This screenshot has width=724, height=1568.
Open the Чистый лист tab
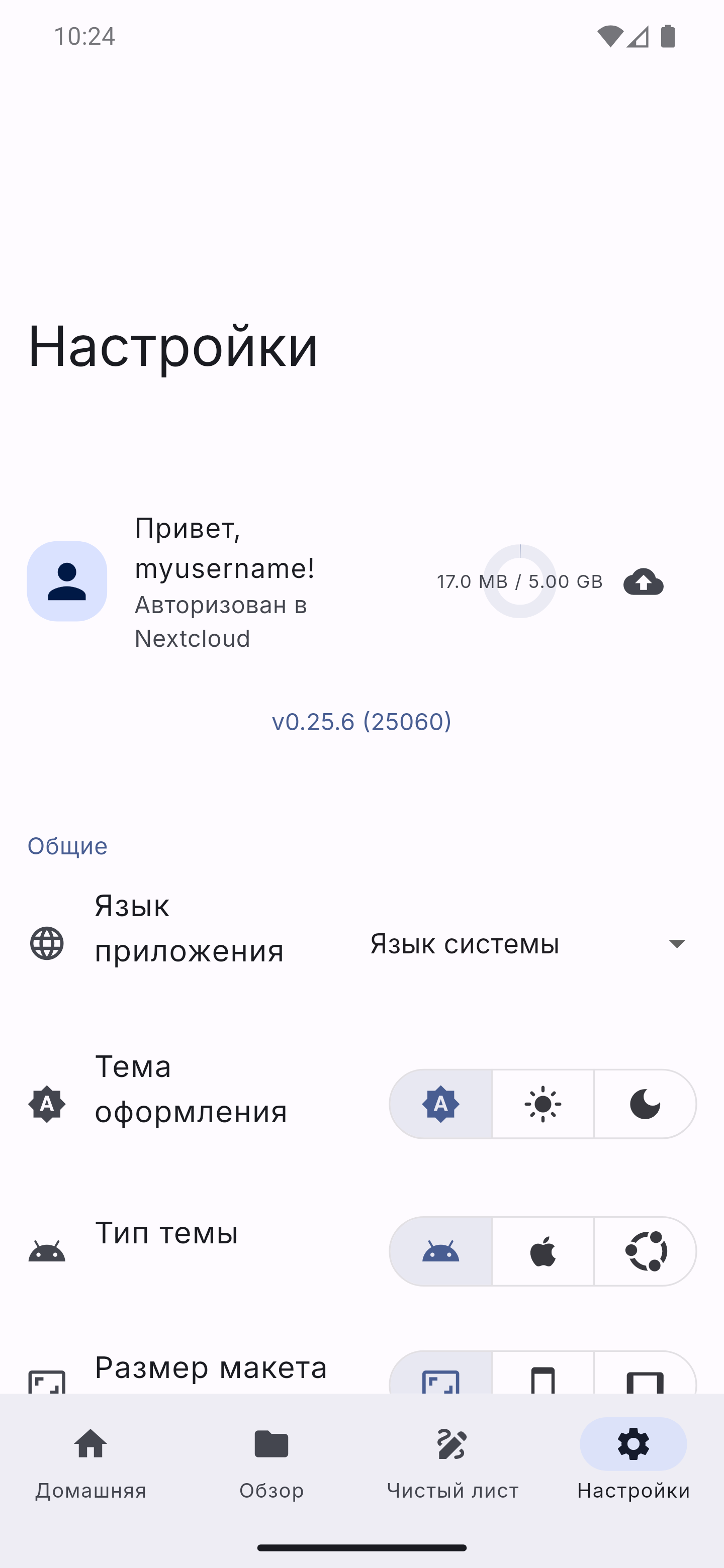pyautogui.click(x=452, y=1463)
